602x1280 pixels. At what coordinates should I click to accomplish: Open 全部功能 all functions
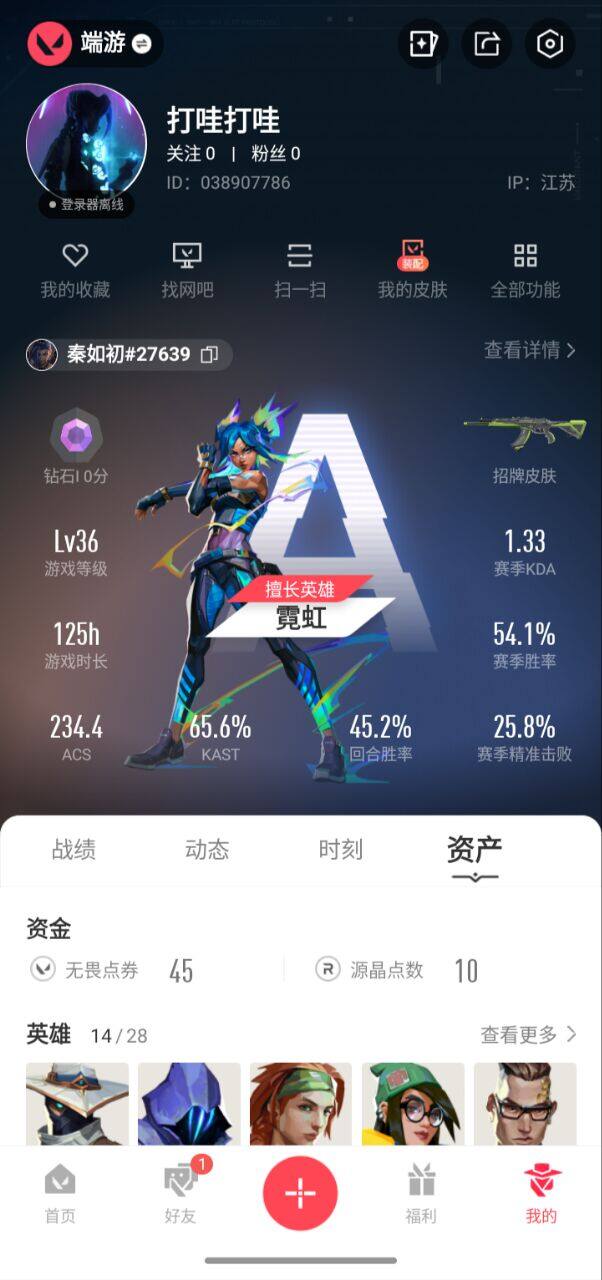click(525, 270)
